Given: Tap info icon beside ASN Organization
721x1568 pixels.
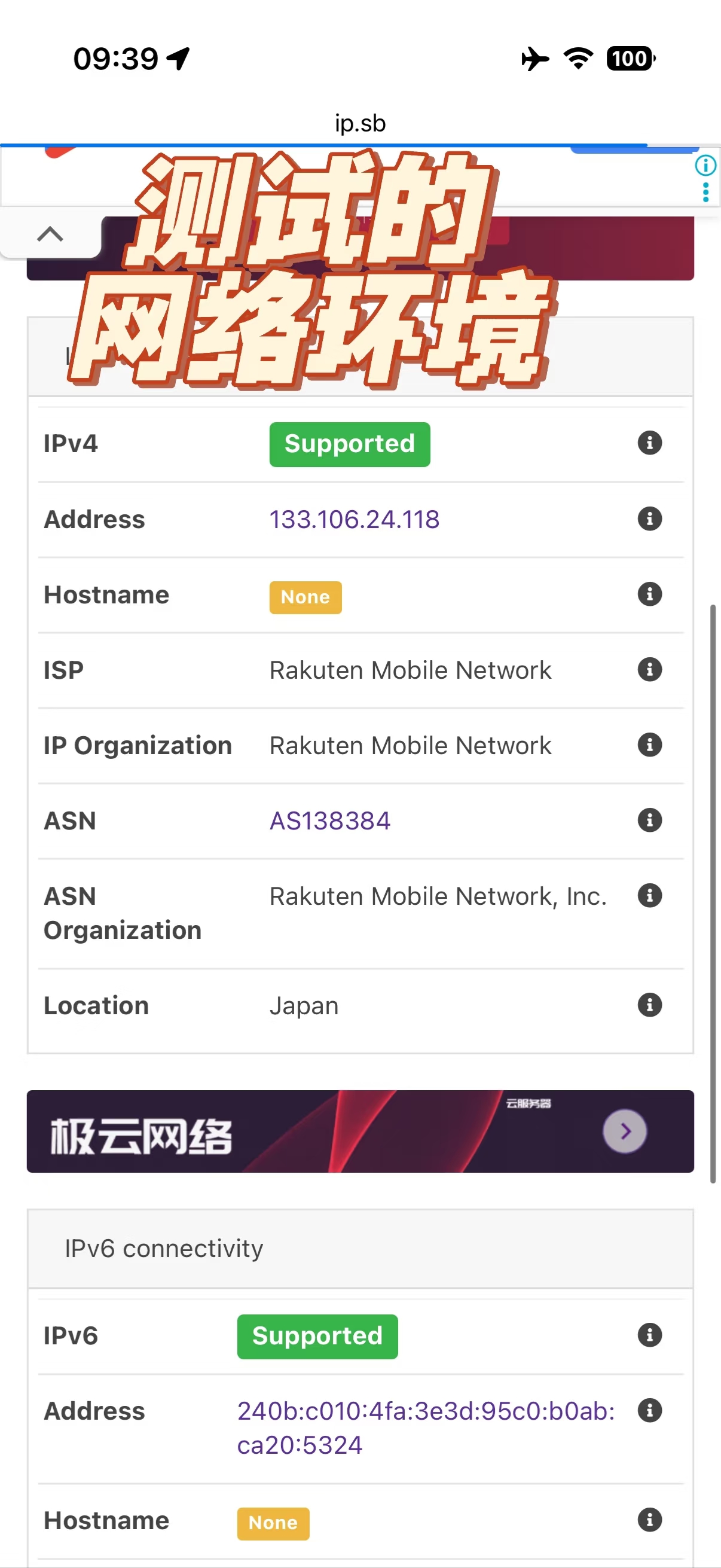Looking at the screenshot, I should 649,896.
